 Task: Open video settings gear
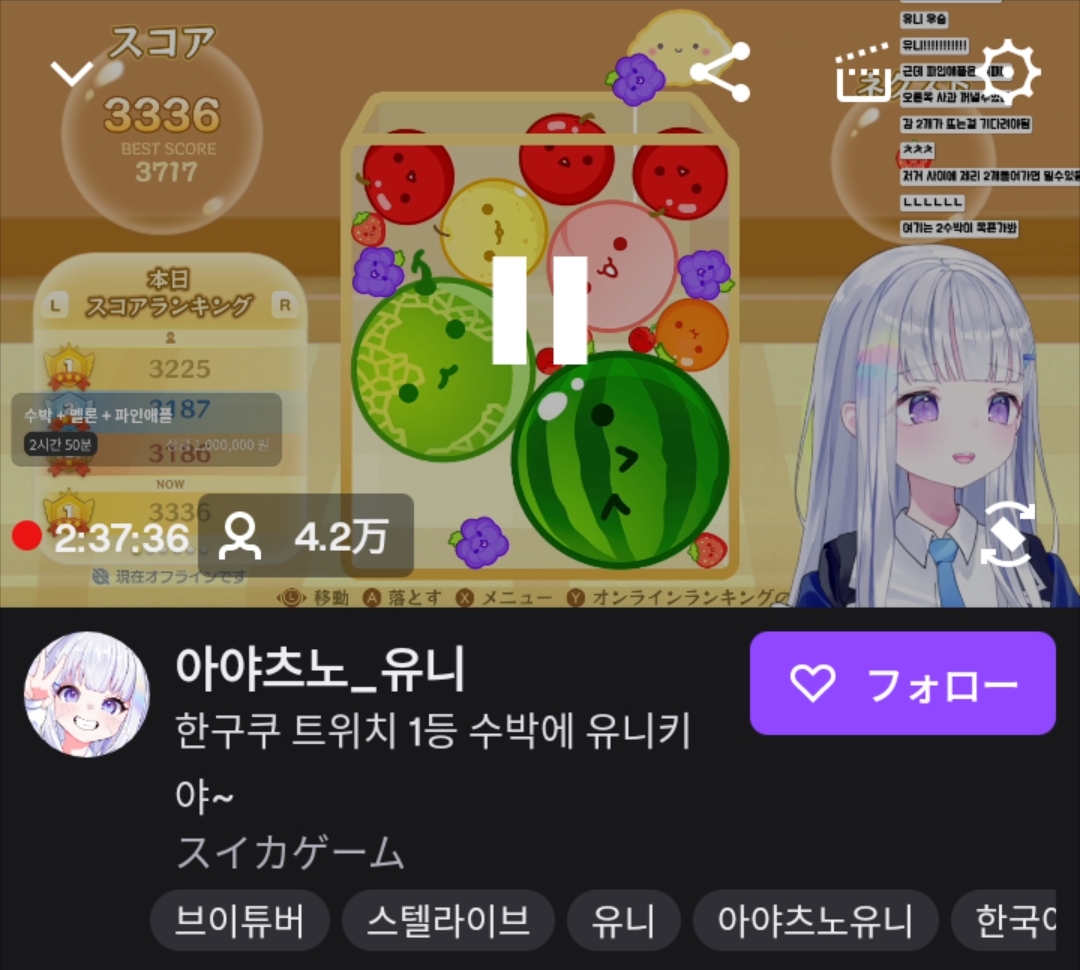[x=1007, y=72]
